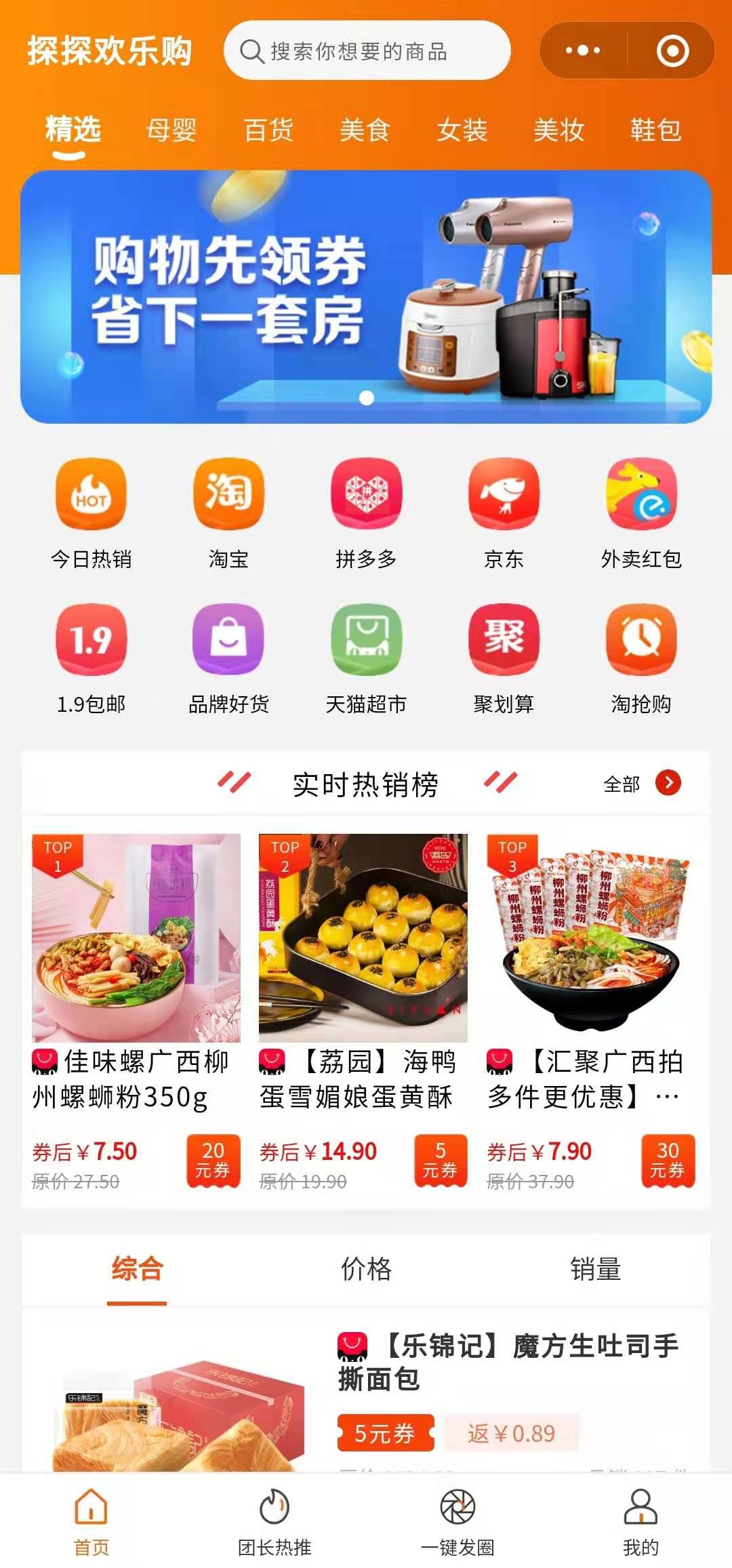Switch to the 美食 category tab

[365, 129]
